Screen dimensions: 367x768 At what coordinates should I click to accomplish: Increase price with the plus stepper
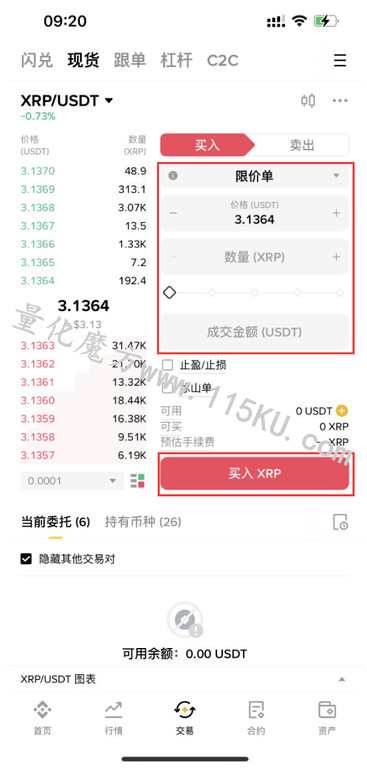(336, 213)
